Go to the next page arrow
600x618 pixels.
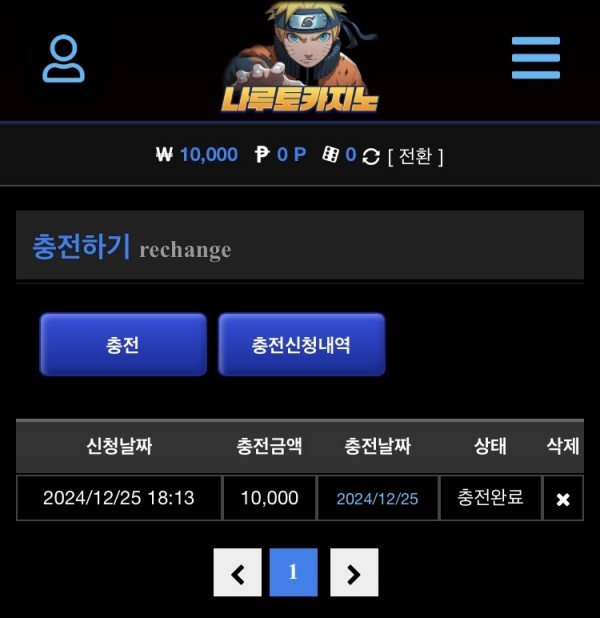tap(354, 573)
